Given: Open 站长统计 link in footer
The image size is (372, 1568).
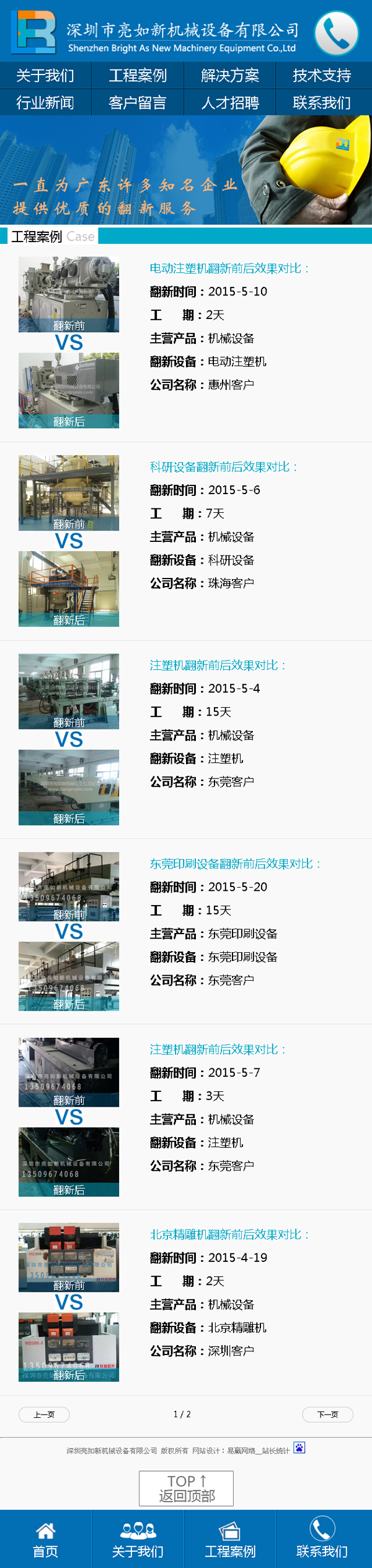Looking at the screenshot, I should [276, 1451].
